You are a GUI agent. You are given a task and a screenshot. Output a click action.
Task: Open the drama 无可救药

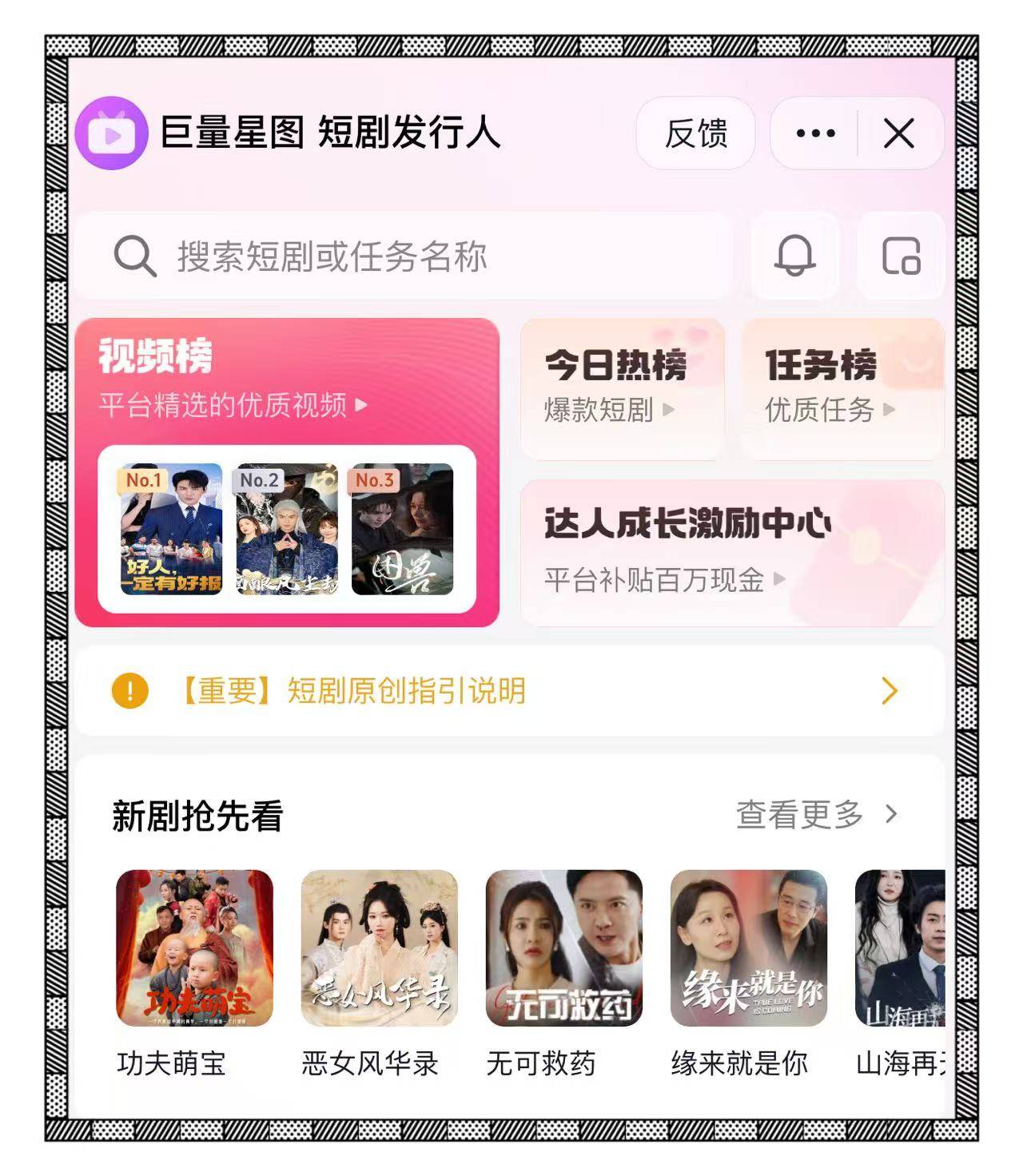563,948
